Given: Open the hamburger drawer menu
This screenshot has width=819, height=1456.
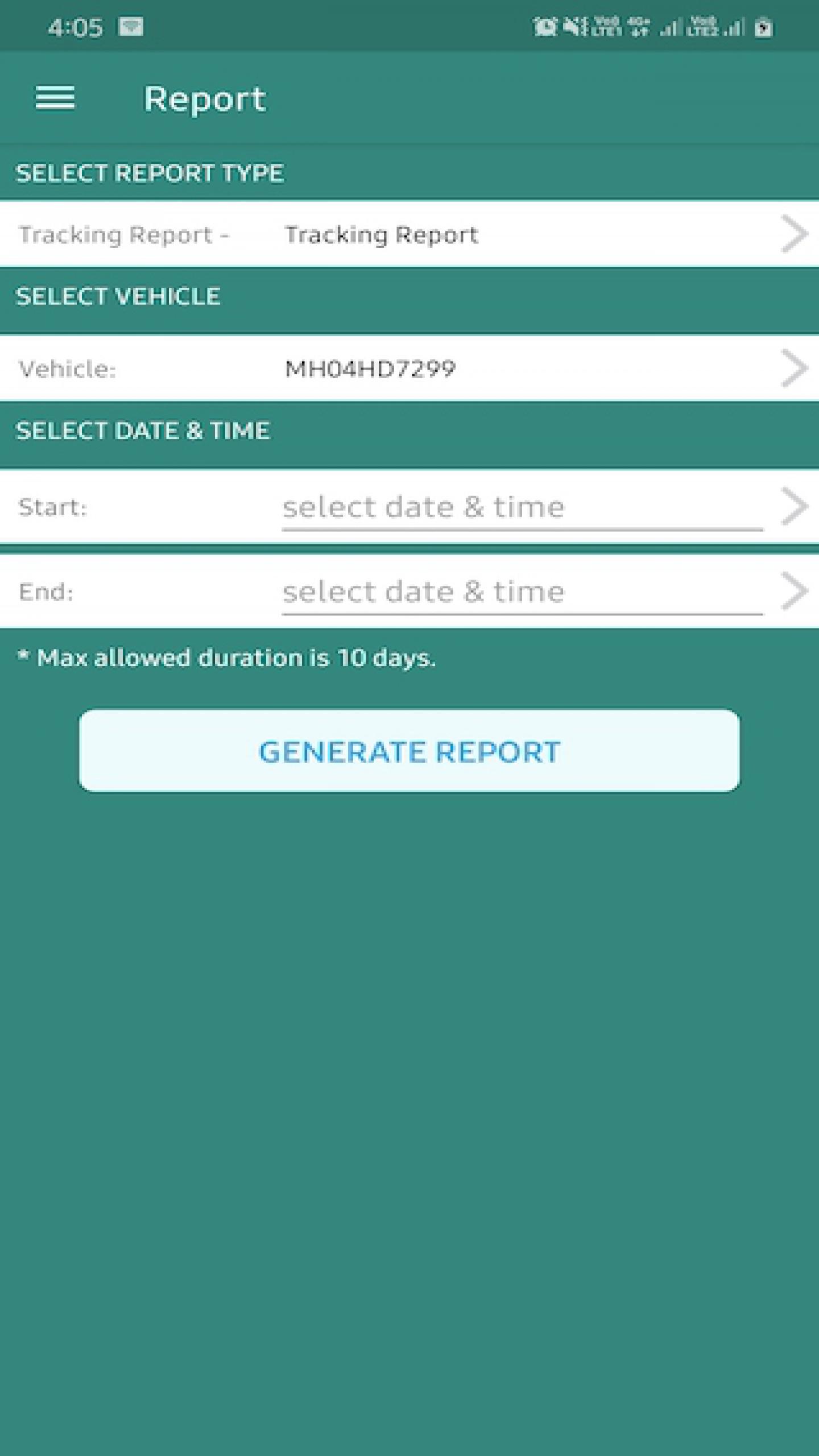Looking at the screenshot, I should pyautogui.click(x=55, y=98).
